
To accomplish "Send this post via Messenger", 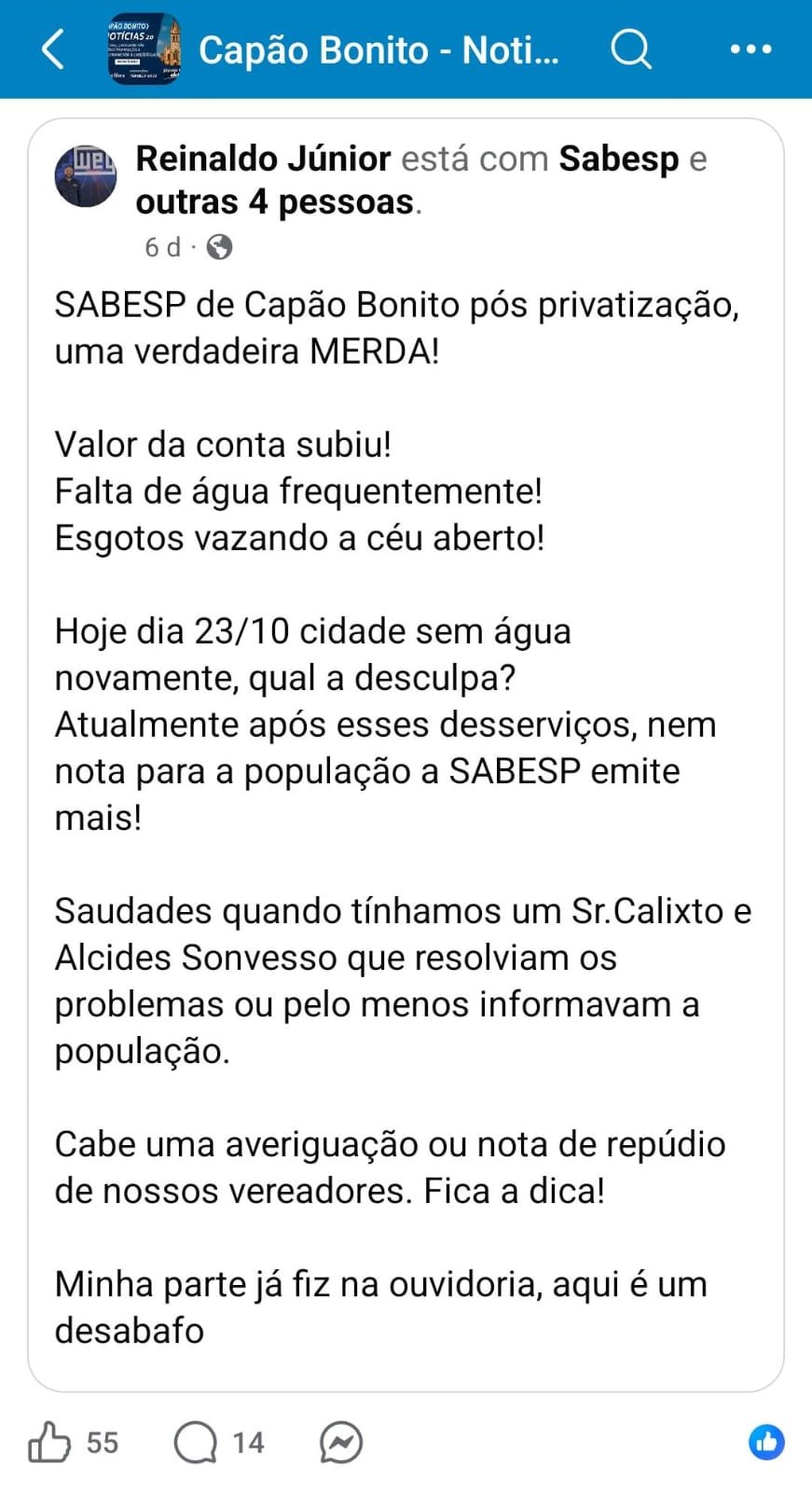I will (341, 1443).
